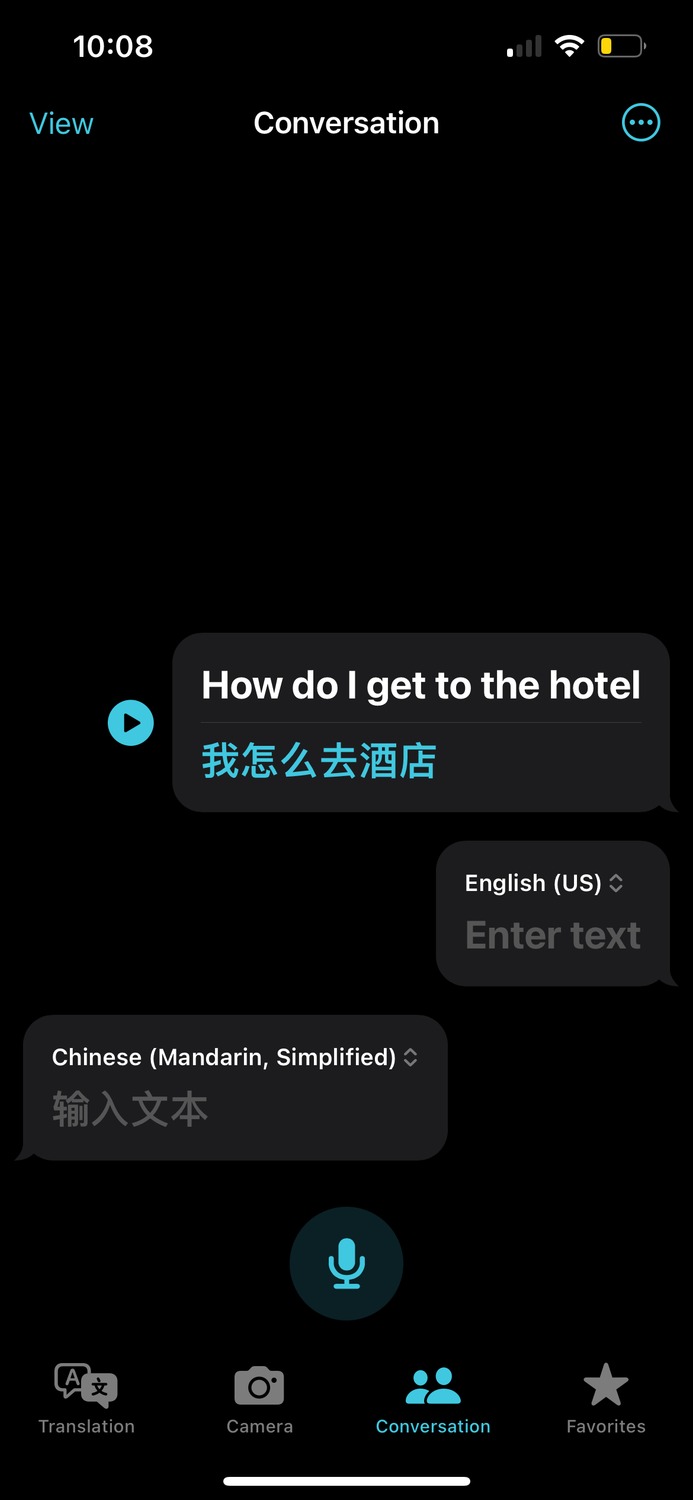The height and width of the screenshot is (1500, 693).
Task: Switch to the Camera tab
Action: 260,1399
